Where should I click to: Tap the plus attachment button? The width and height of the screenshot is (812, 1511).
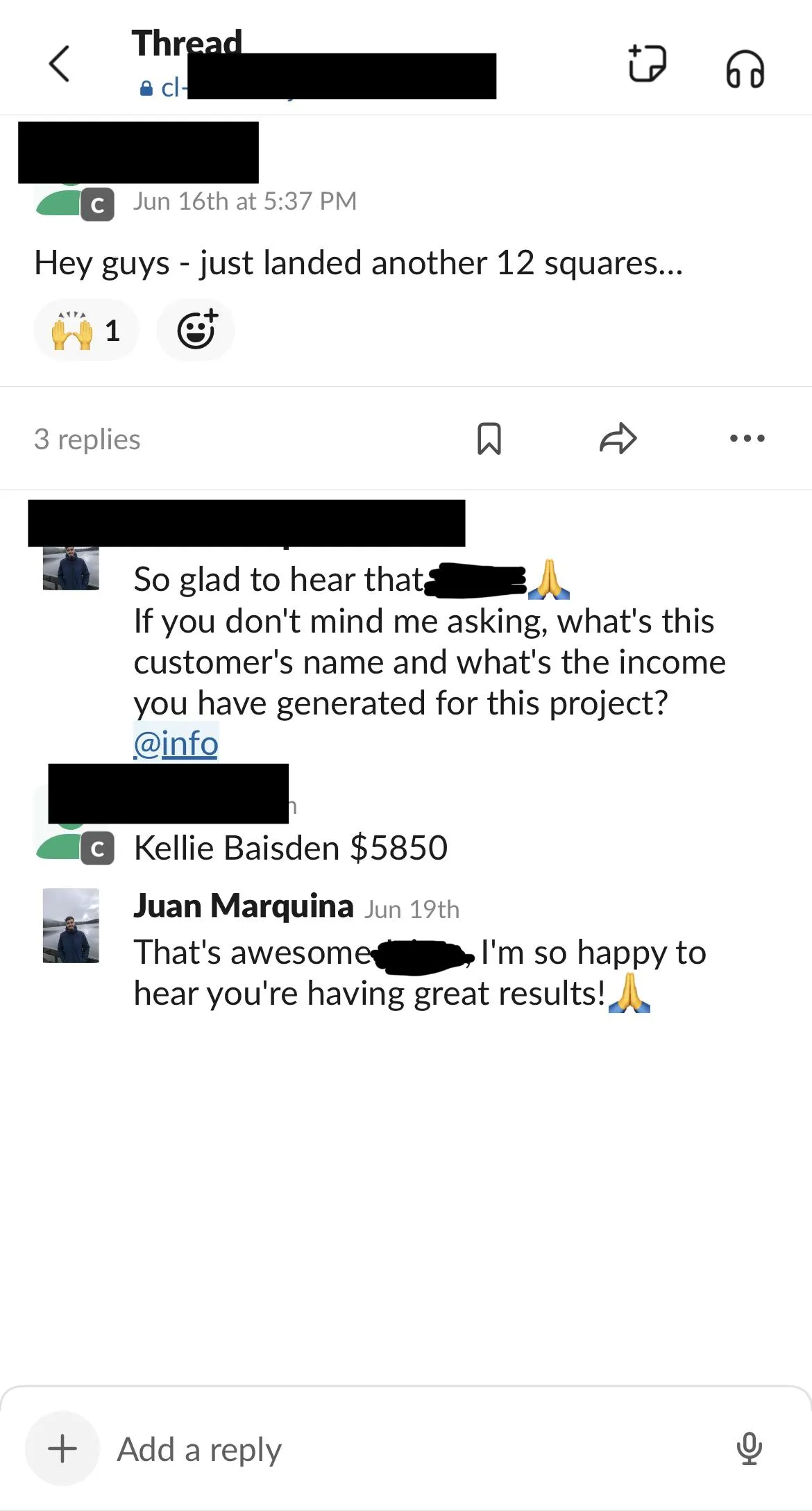point(62,1449)
